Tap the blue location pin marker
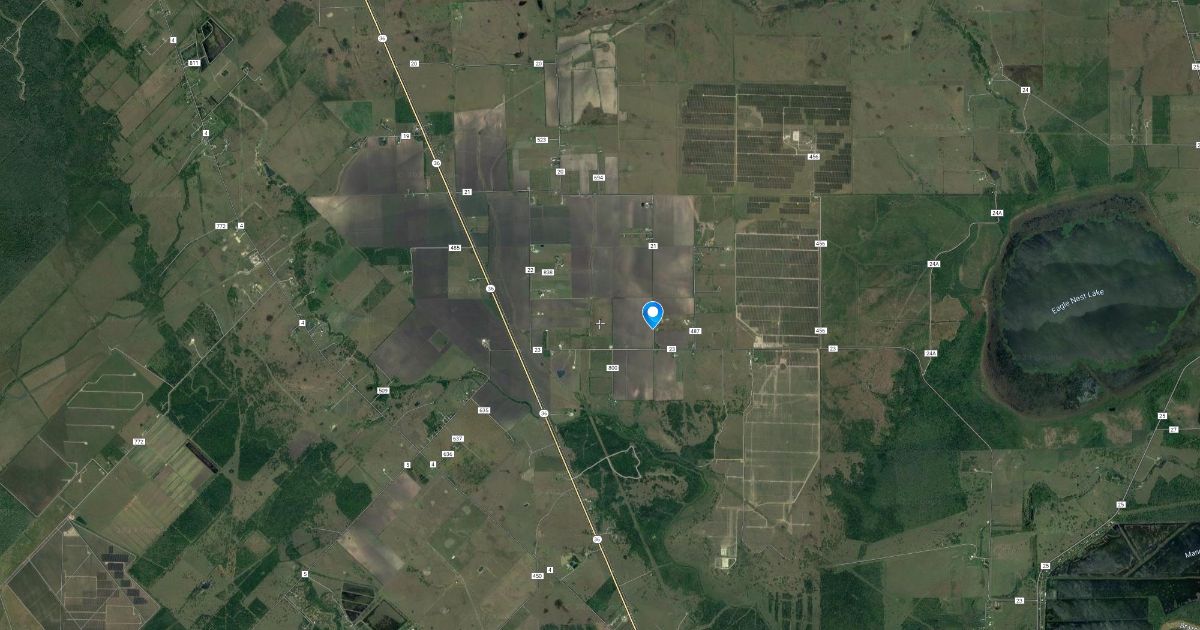1200x630 pixels. coord(653,314)
